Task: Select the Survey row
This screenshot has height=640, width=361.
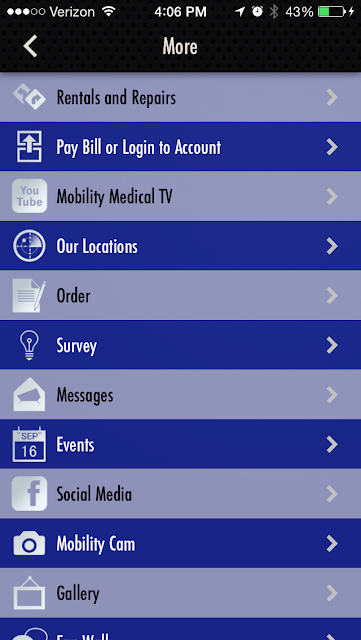Action: 180,345
